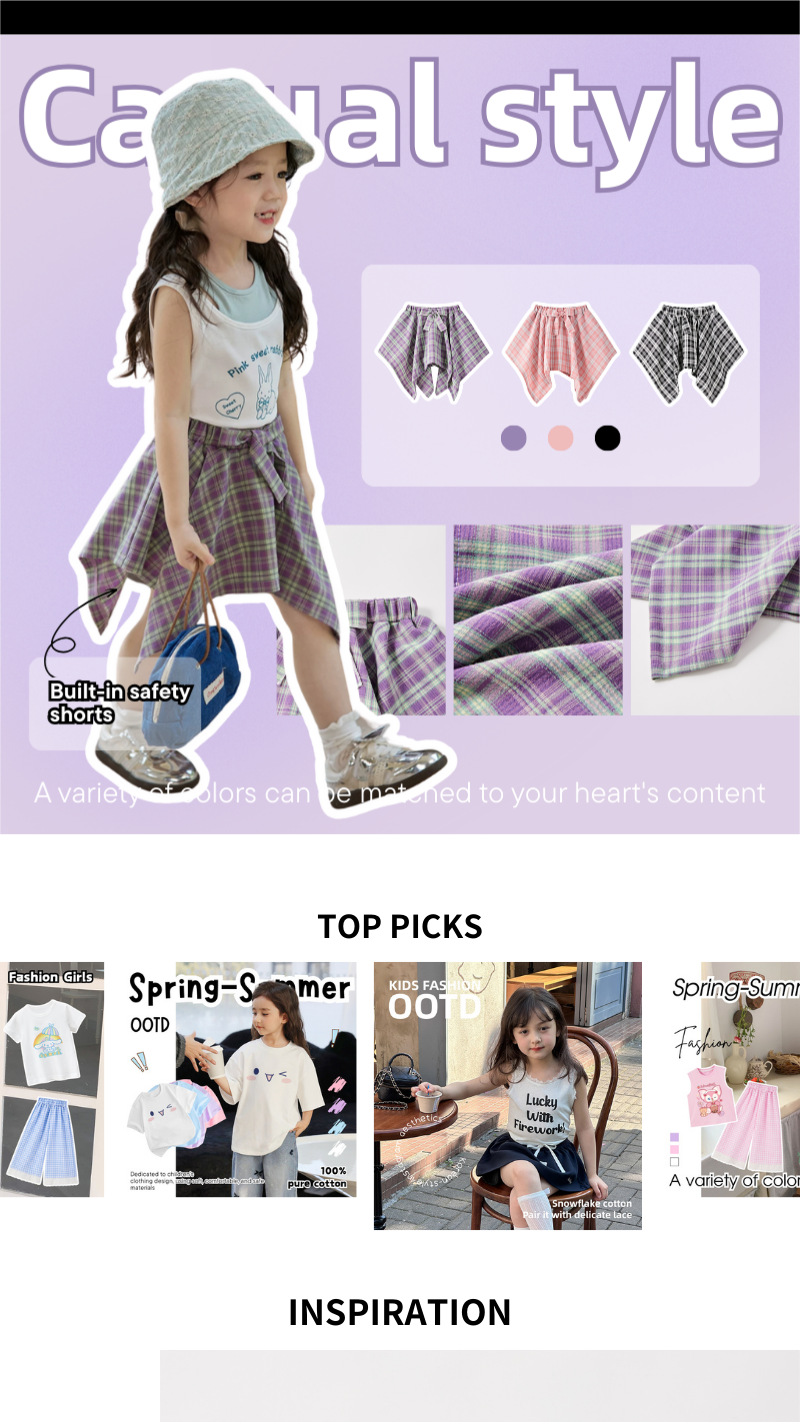Open the Kids Fashion OOTD top pick
Viewport: 800px width, 1422px height.
[508, 1096]
